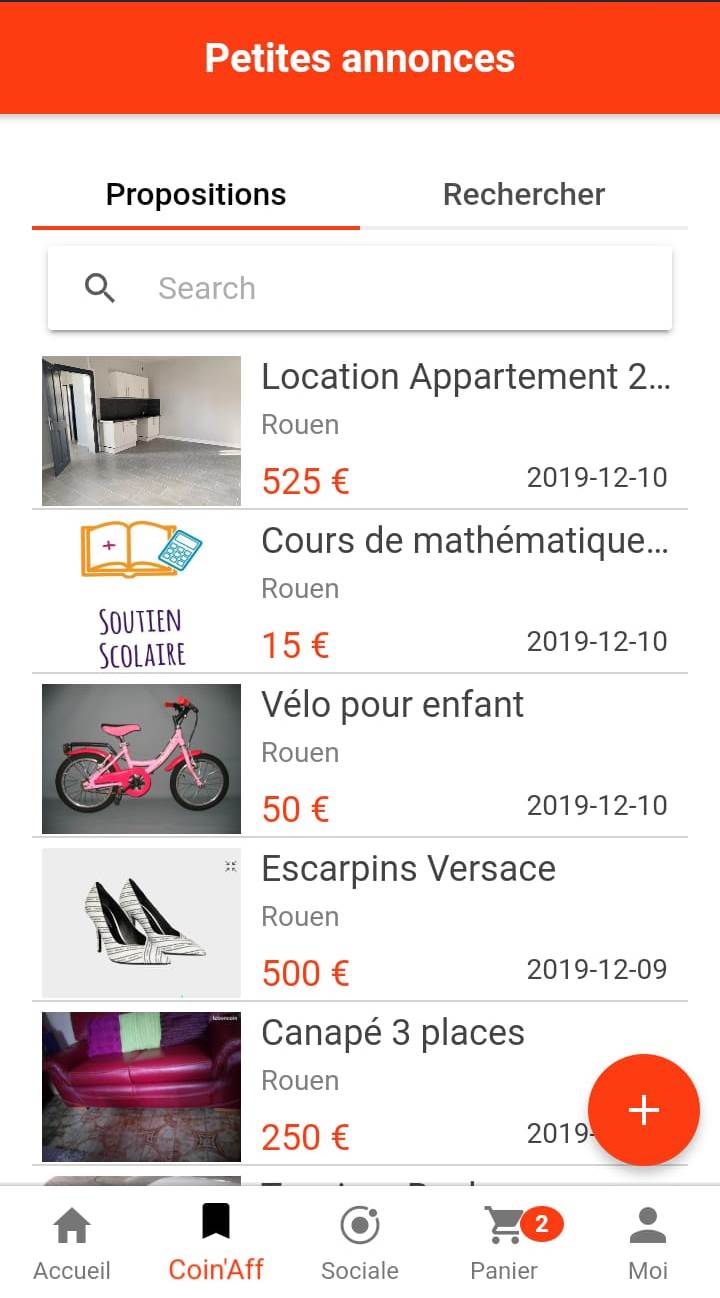Open the Escarpins Versace listing
Screen dimensions: 720x1298
click(360, 920)
